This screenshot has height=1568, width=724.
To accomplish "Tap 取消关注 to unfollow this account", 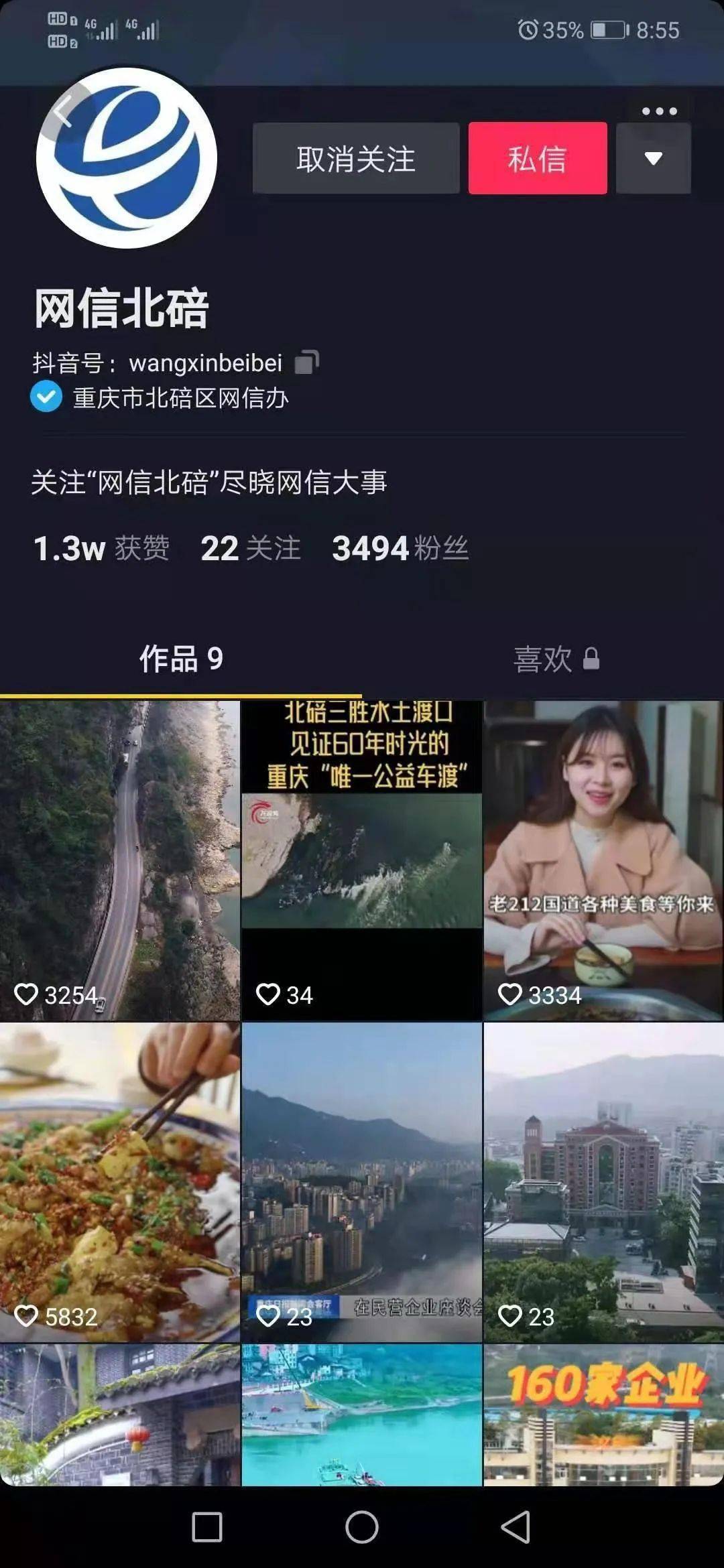I will pos(356,159).
